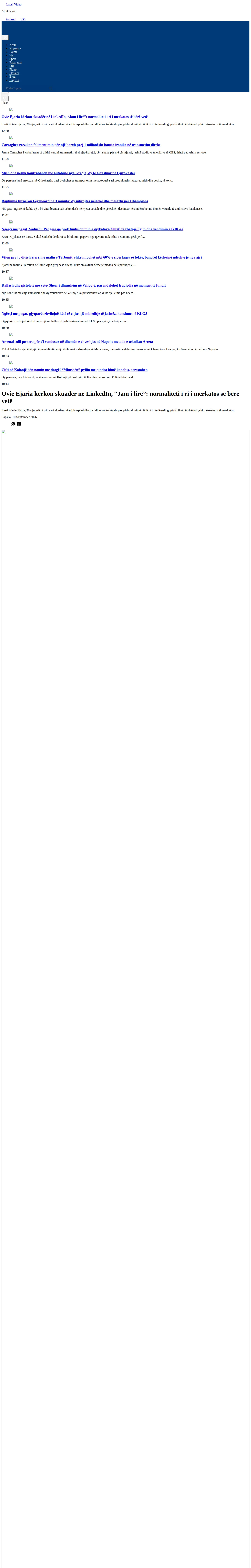Image resolution: width=251 pixels, height=1568 pixels.
Task: Read the Carragher 1 million bet article
Action: 81,145
